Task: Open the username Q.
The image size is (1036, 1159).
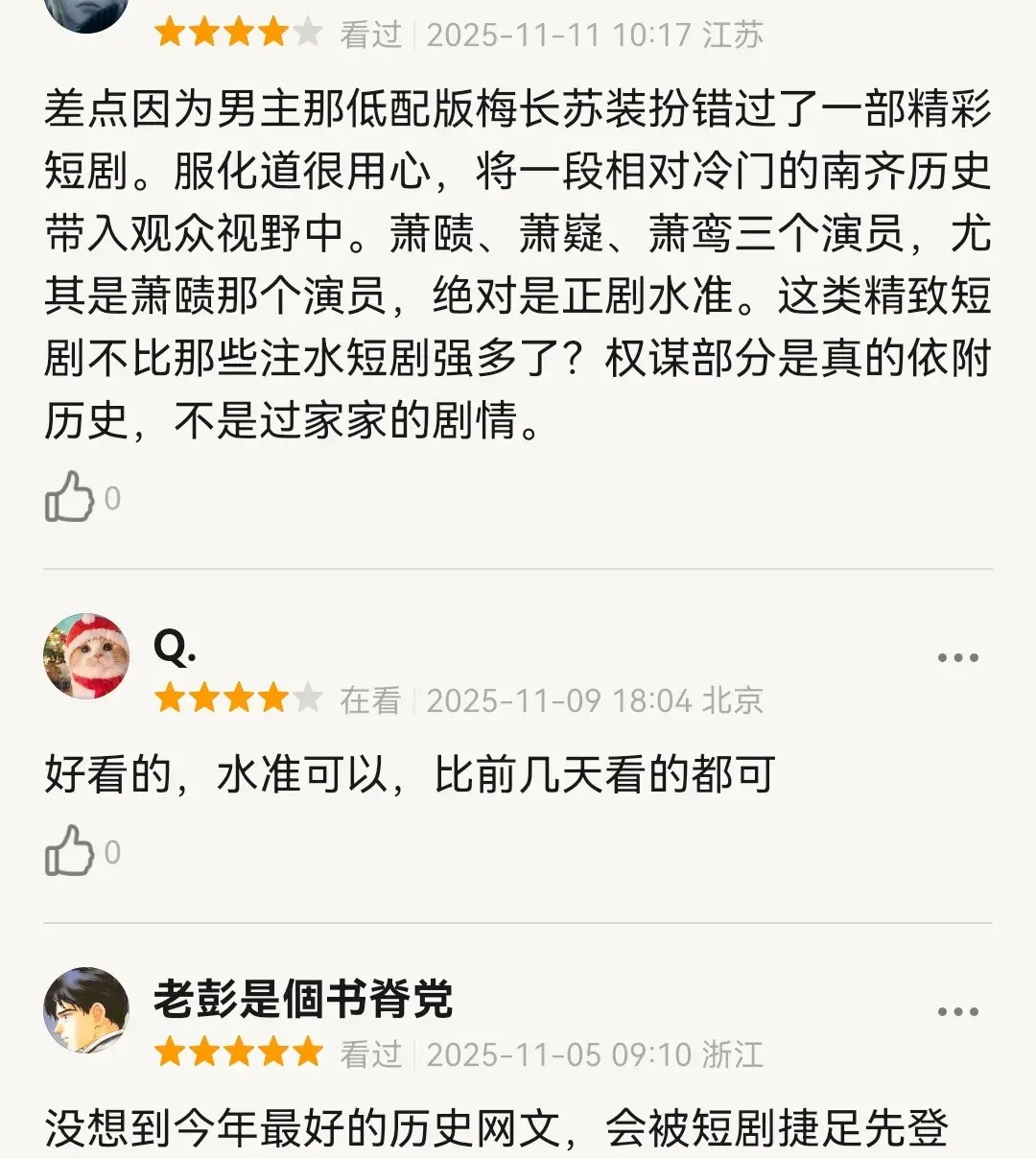Action: coord(176,647)
